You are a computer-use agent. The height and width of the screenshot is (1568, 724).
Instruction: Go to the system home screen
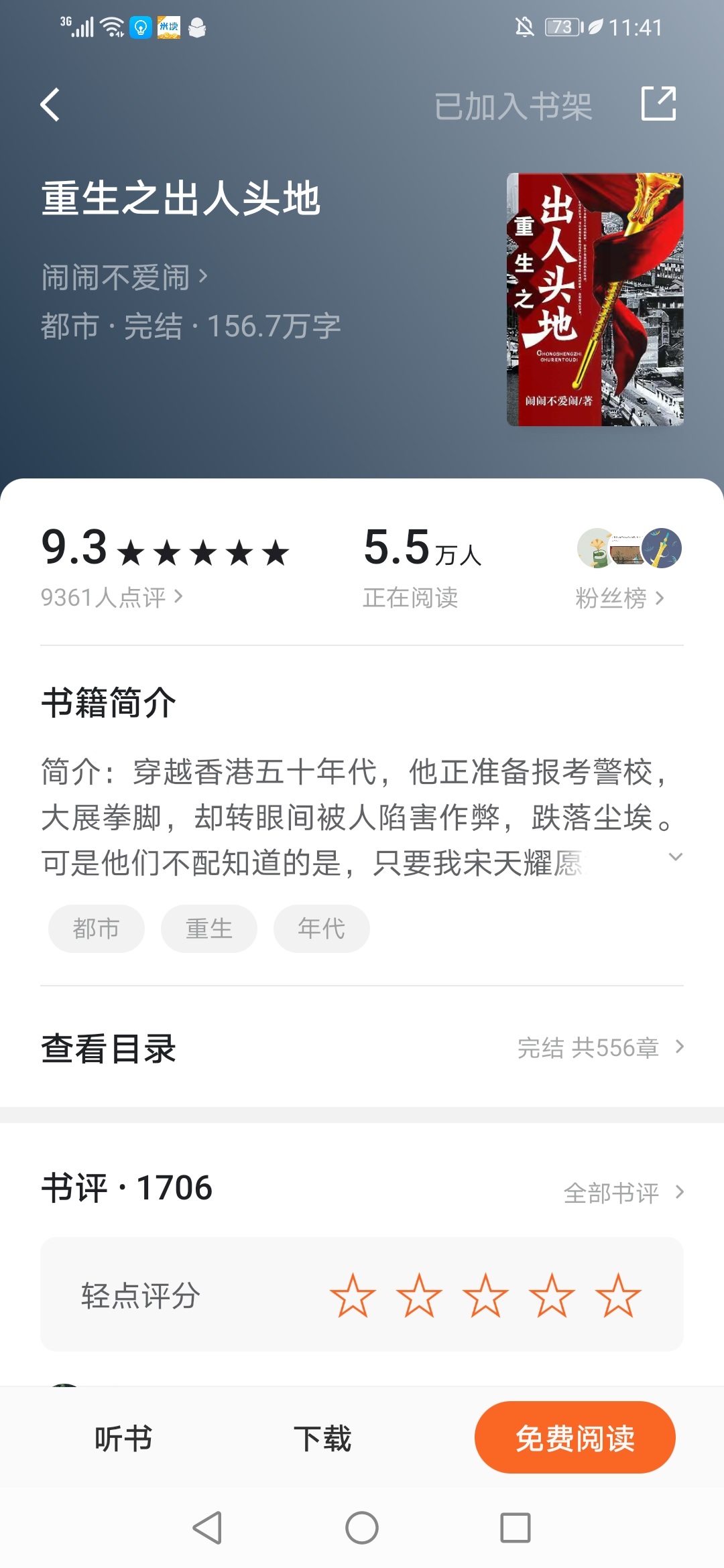coord(362,1528)
